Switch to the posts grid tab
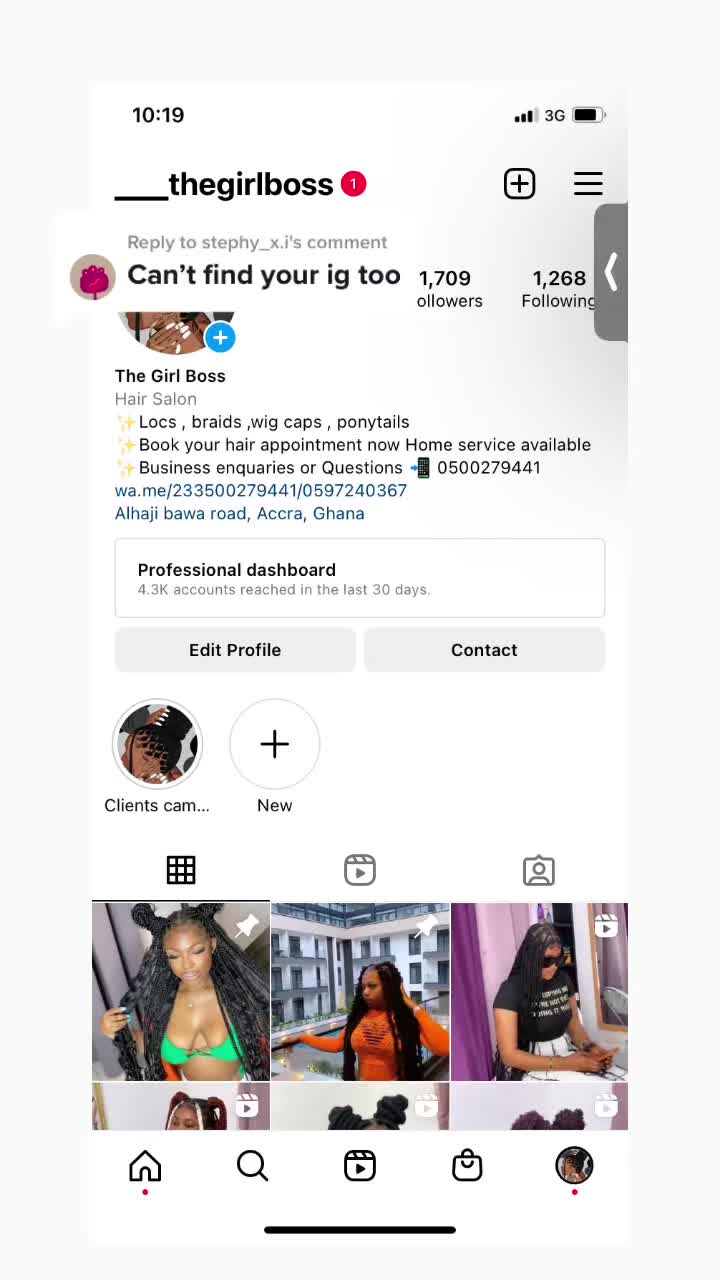Screen dimensions: 720x1280 [x=181, y=870]
